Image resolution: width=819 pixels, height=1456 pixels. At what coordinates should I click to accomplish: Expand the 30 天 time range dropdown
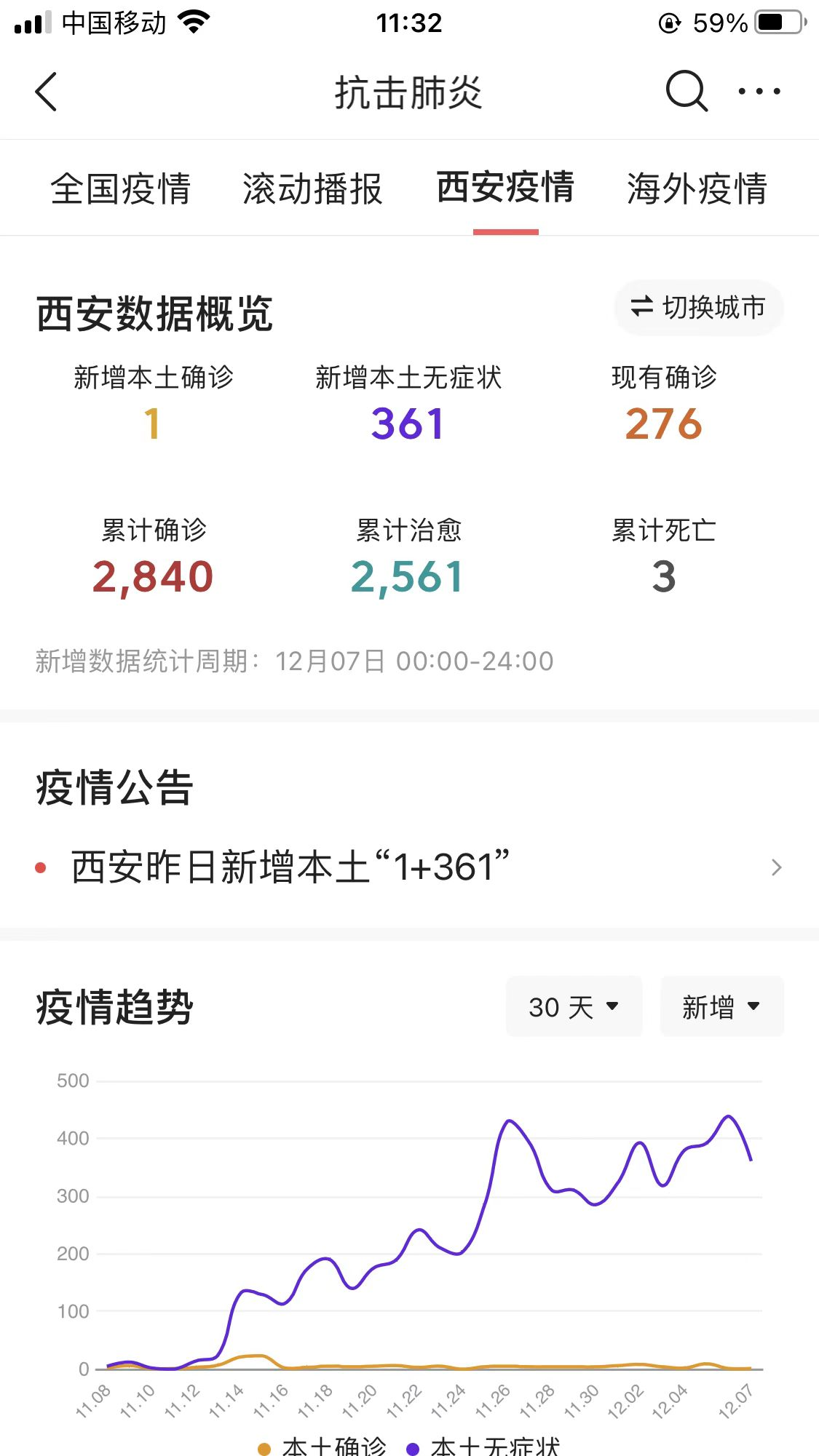(x=574, y=1007)
